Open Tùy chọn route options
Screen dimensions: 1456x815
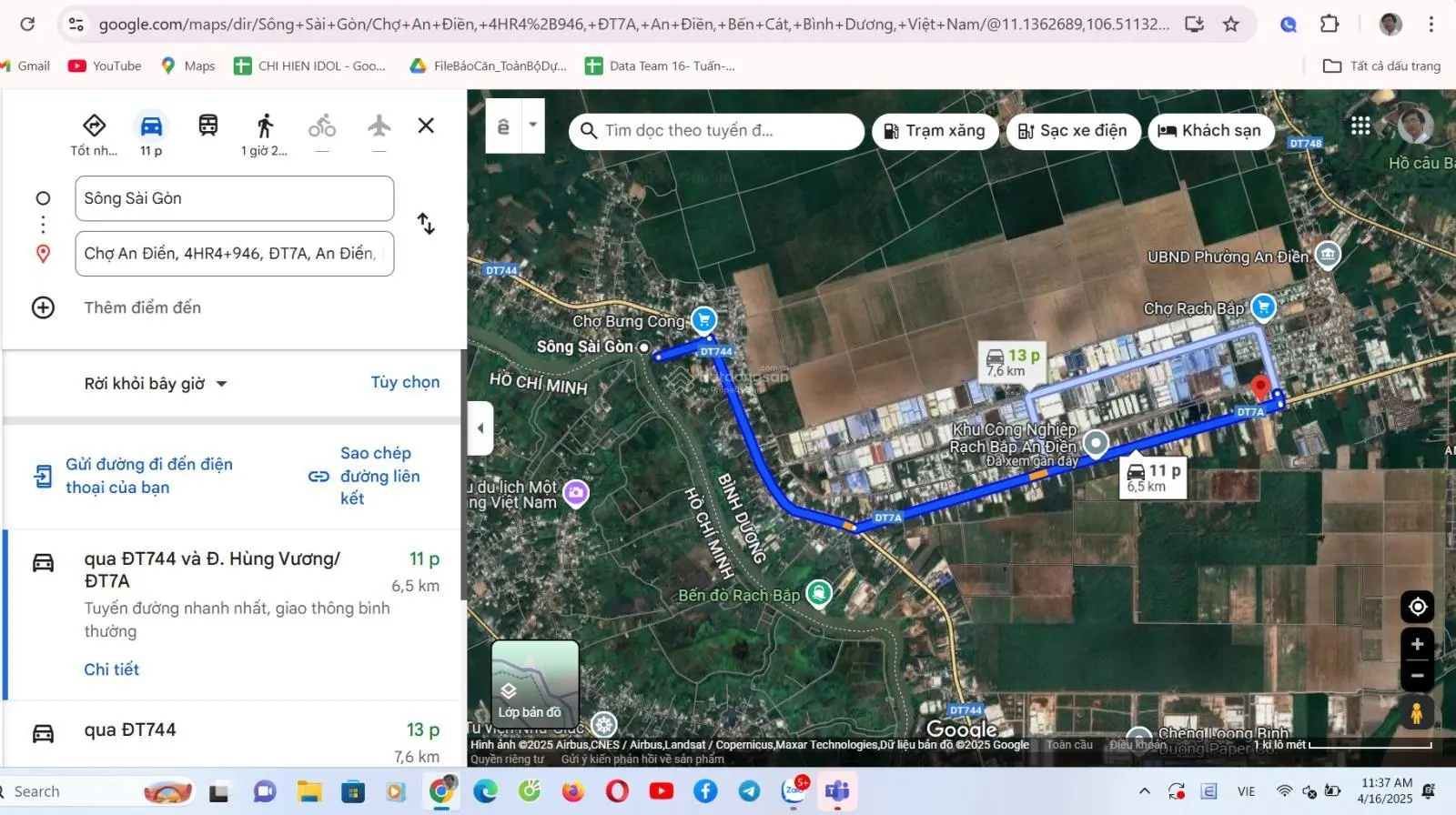(x=405, y=382)
